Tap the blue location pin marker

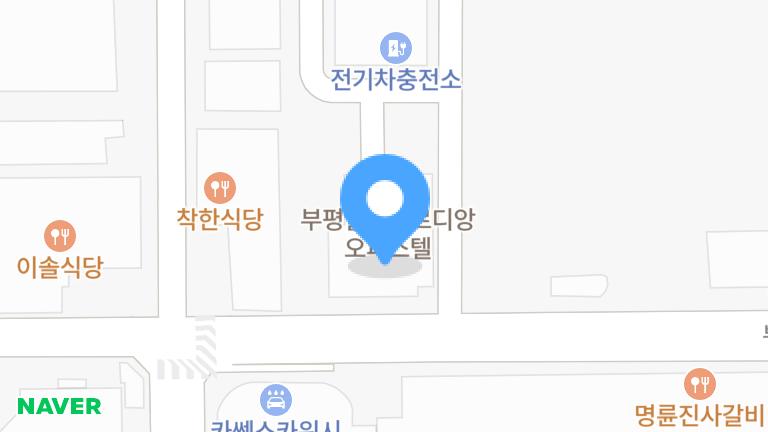click(x=385, y=200)
